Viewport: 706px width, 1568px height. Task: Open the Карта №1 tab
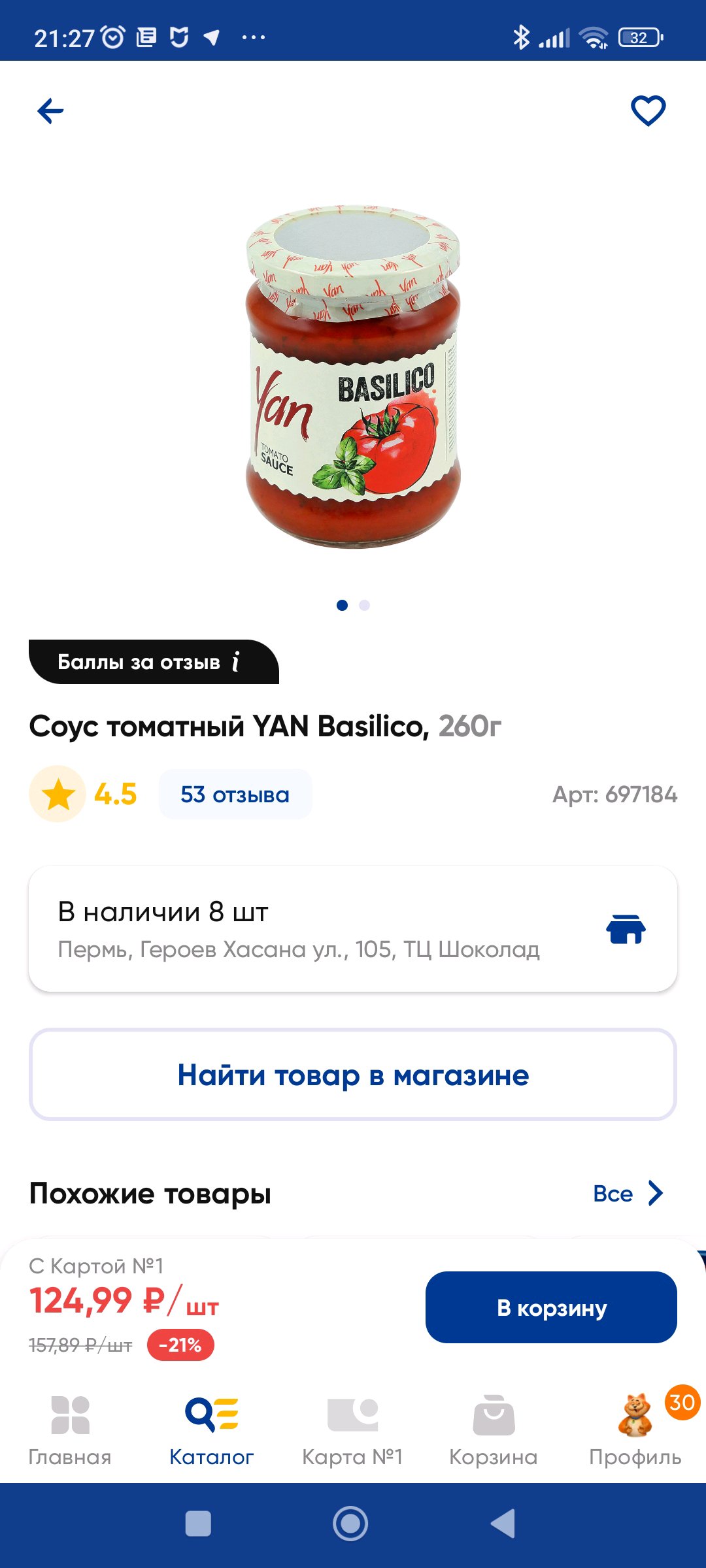pos(352,1431)
